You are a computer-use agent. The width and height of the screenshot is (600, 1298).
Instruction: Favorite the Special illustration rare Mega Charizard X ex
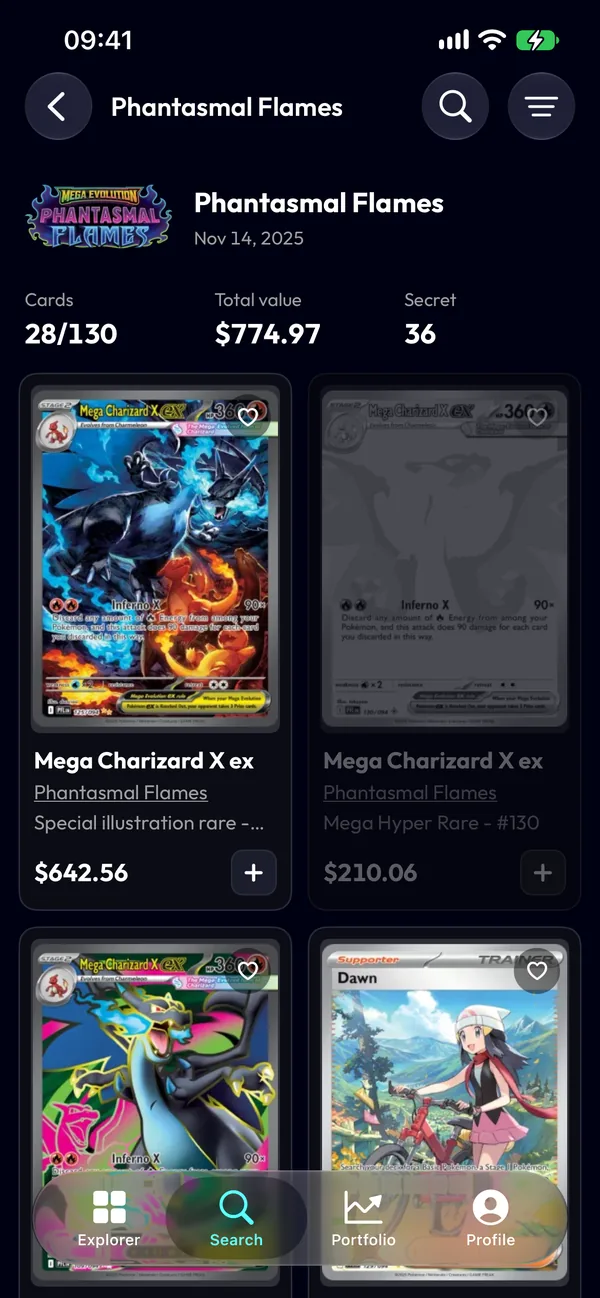tap(248, 417)
